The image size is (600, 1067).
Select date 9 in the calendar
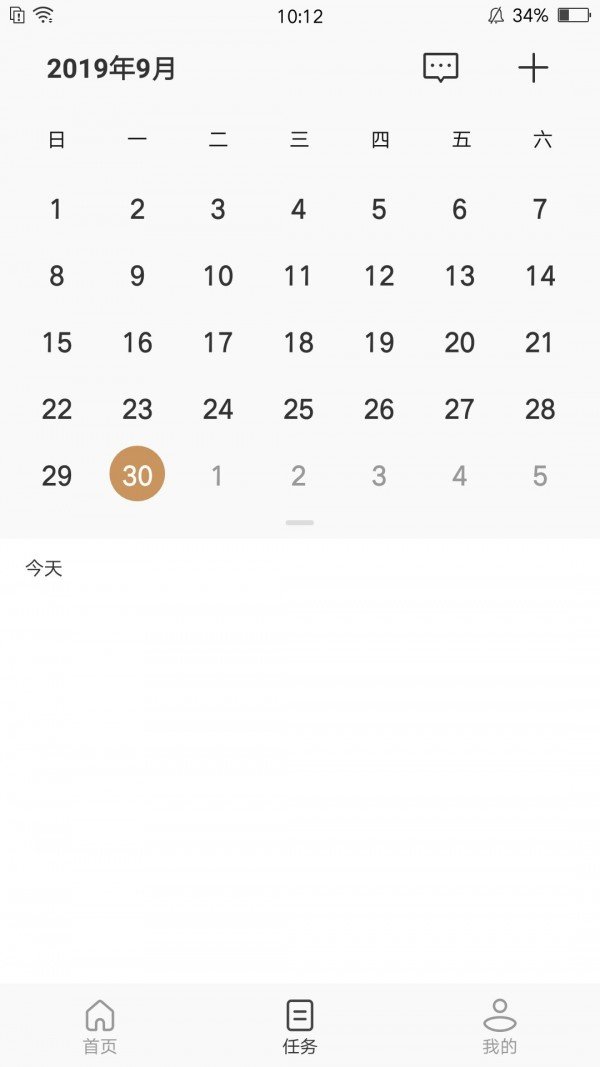coord(137,276)
